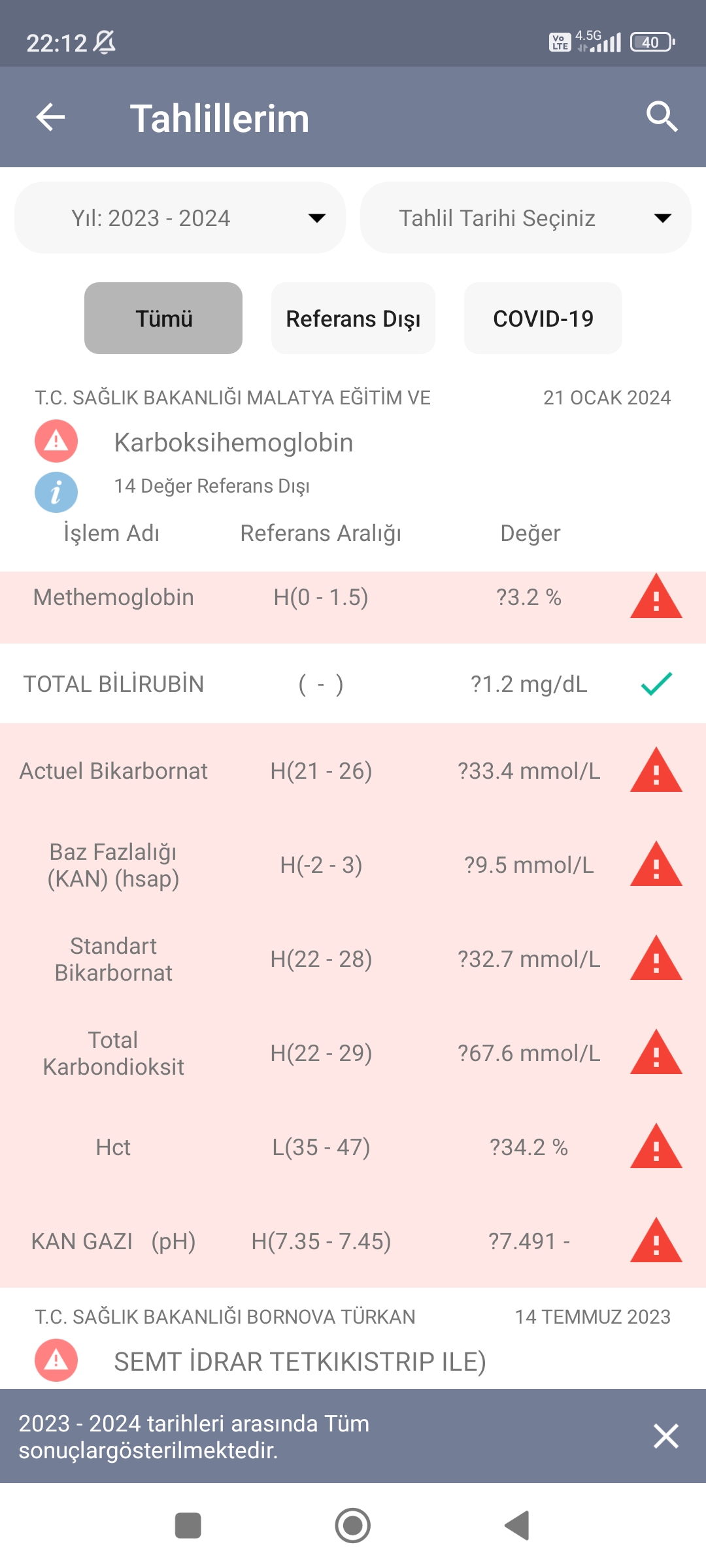The width and height of the screenshot is (706, 1568).
Task: Expand the Yıl: 2023 - 2024 dropdown
Action: click(x=180, y=218)
